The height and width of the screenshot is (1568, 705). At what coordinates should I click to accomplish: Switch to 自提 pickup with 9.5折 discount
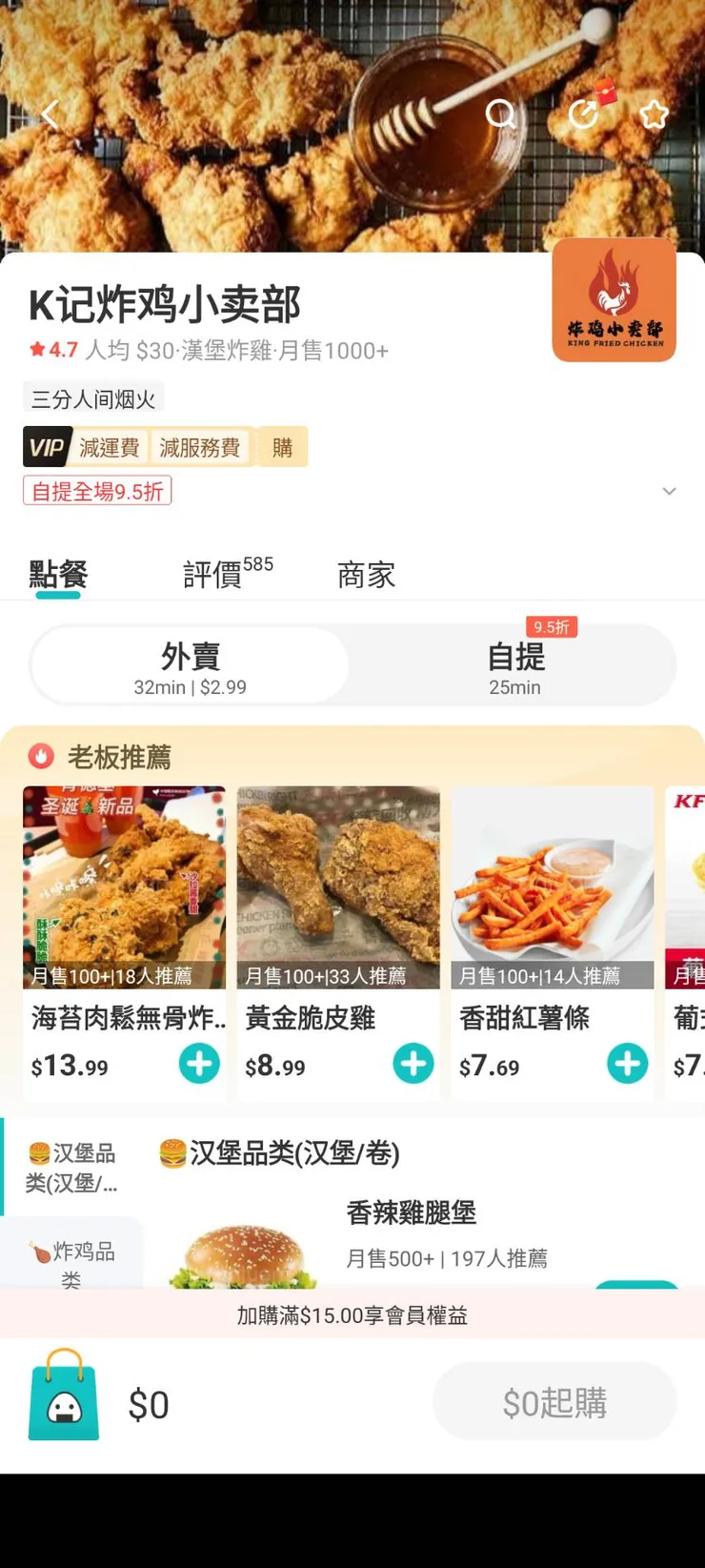click(515, 664)
